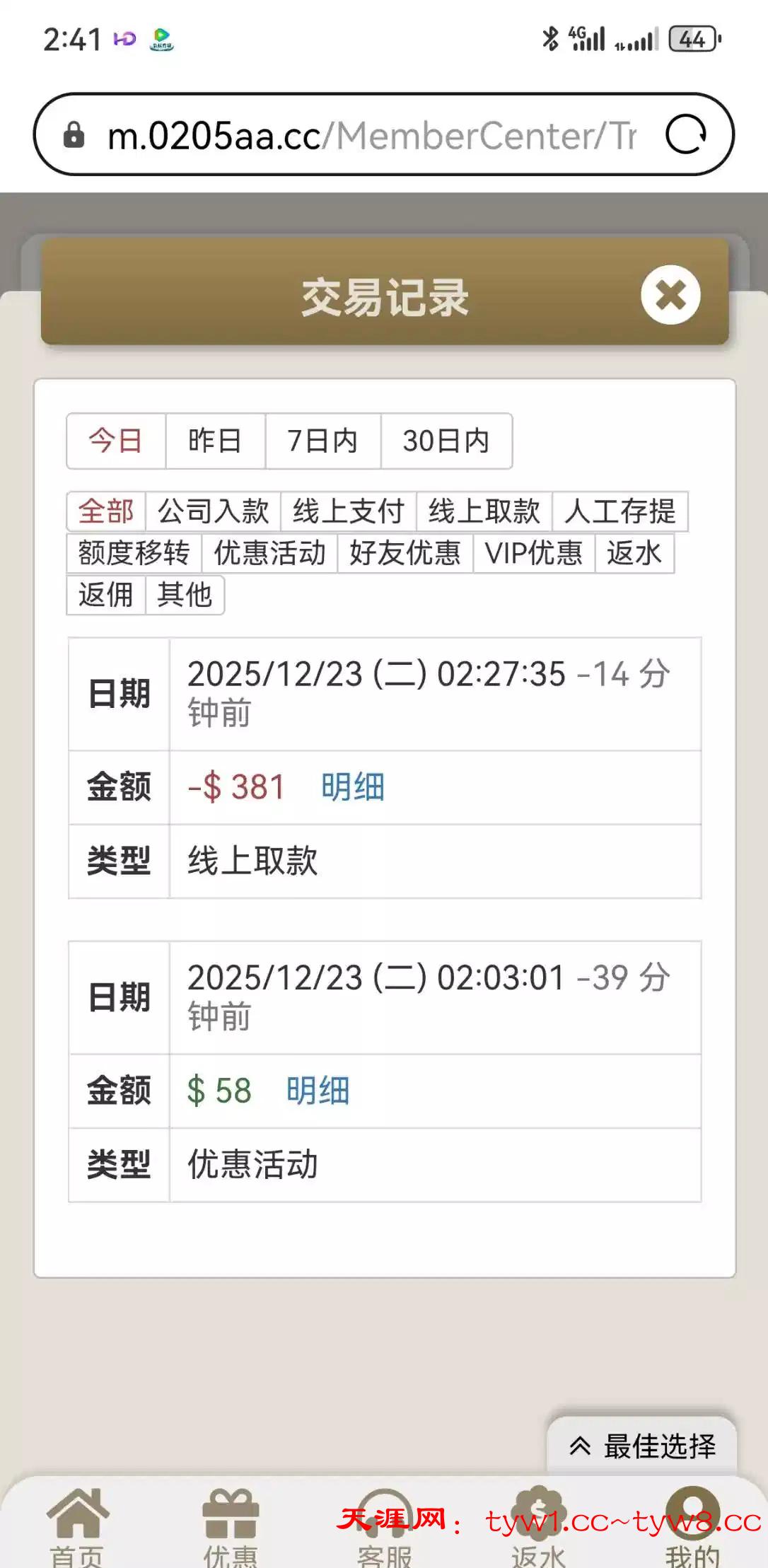Filter records by 人工存提
Viewport: 768px width, 1568px height.
tap(619, 511)
